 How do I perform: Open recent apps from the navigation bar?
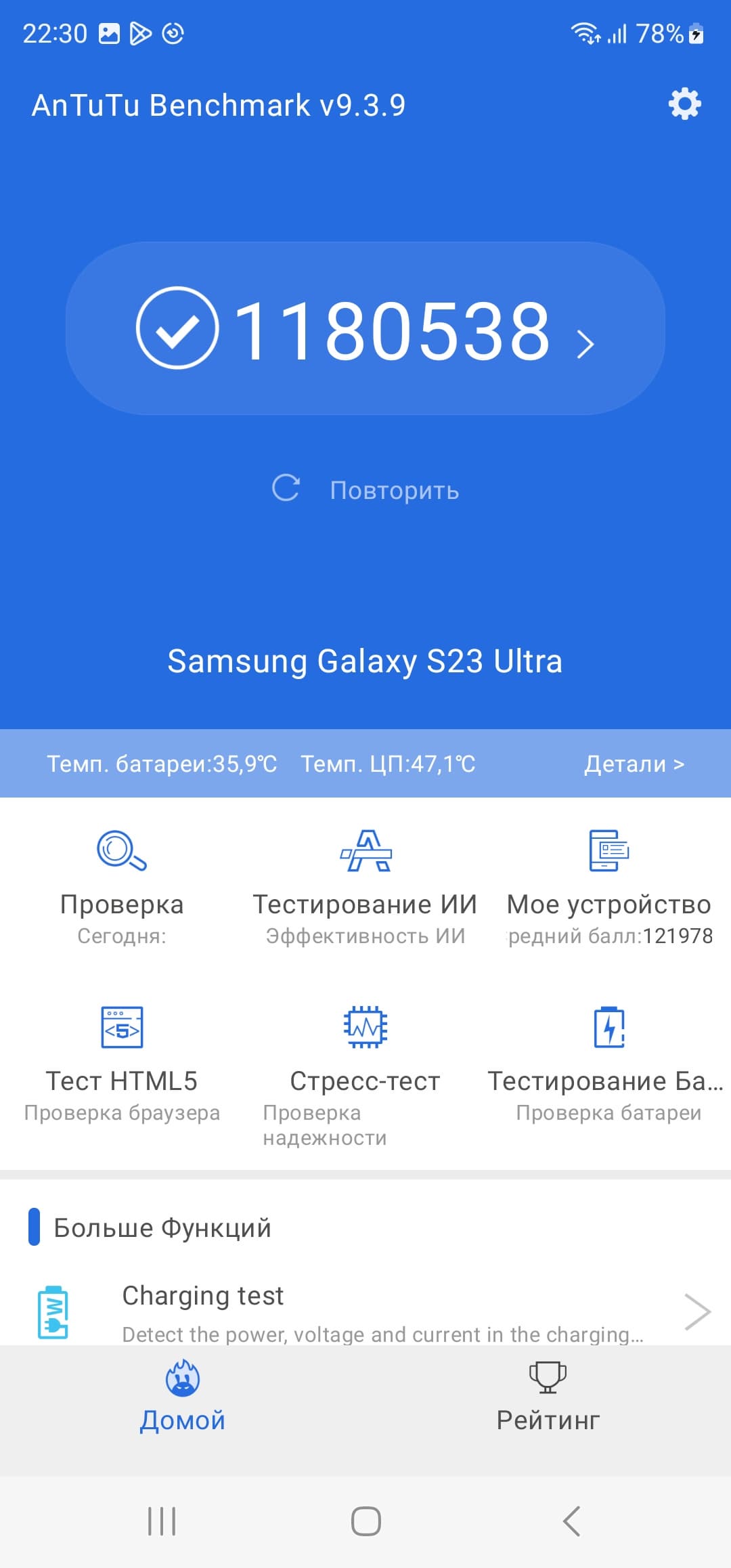point(162,1521)
